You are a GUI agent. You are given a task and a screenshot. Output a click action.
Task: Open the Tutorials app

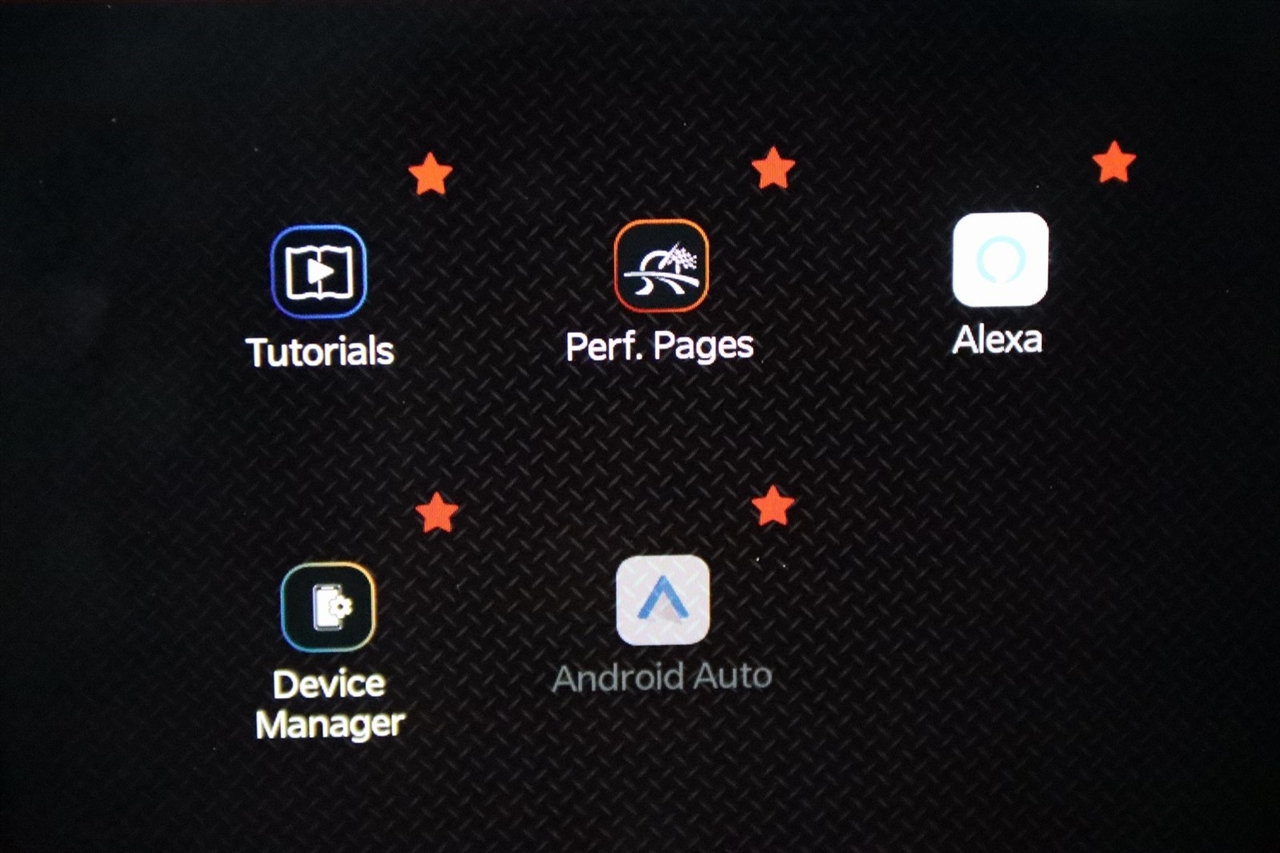pyautogui.click(x=319, y=272)
